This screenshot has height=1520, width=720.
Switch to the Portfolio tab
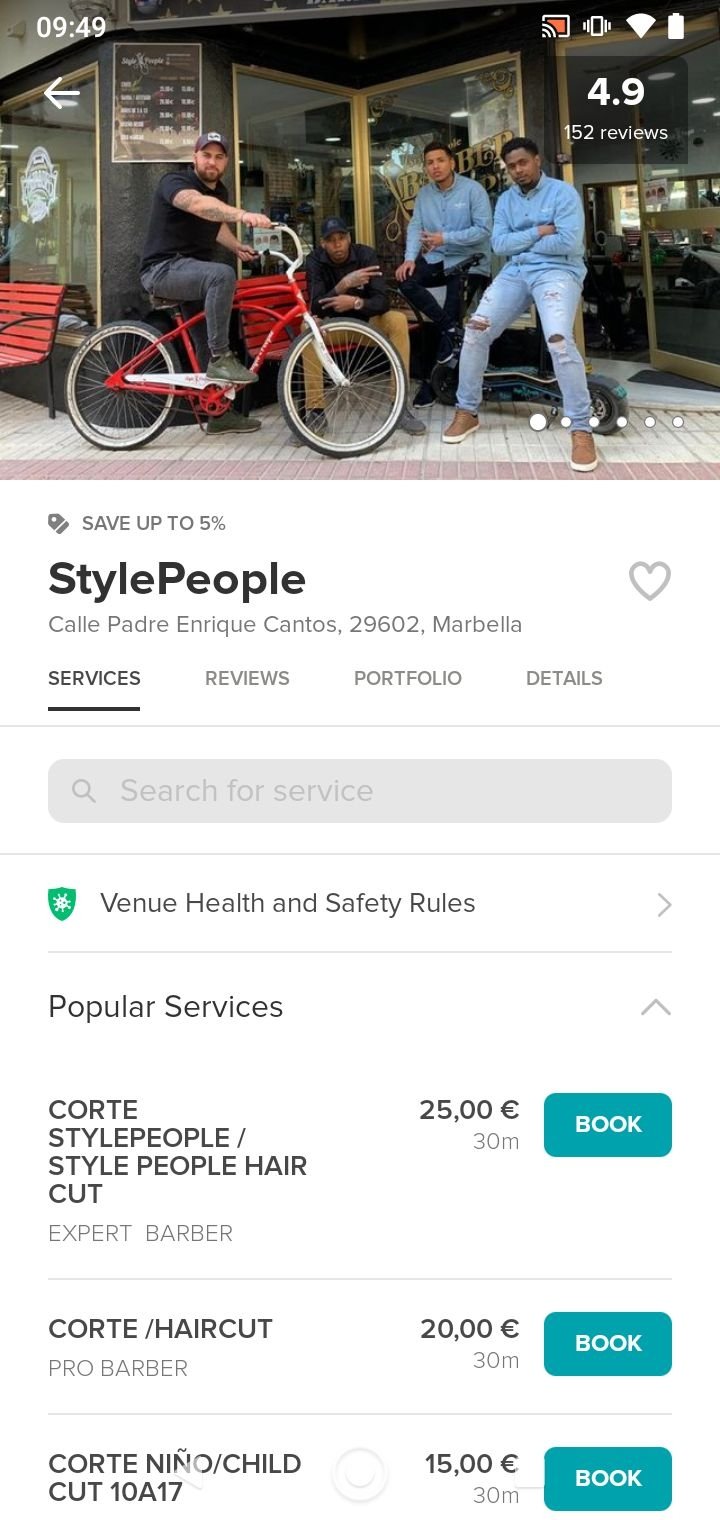point(407,678)
